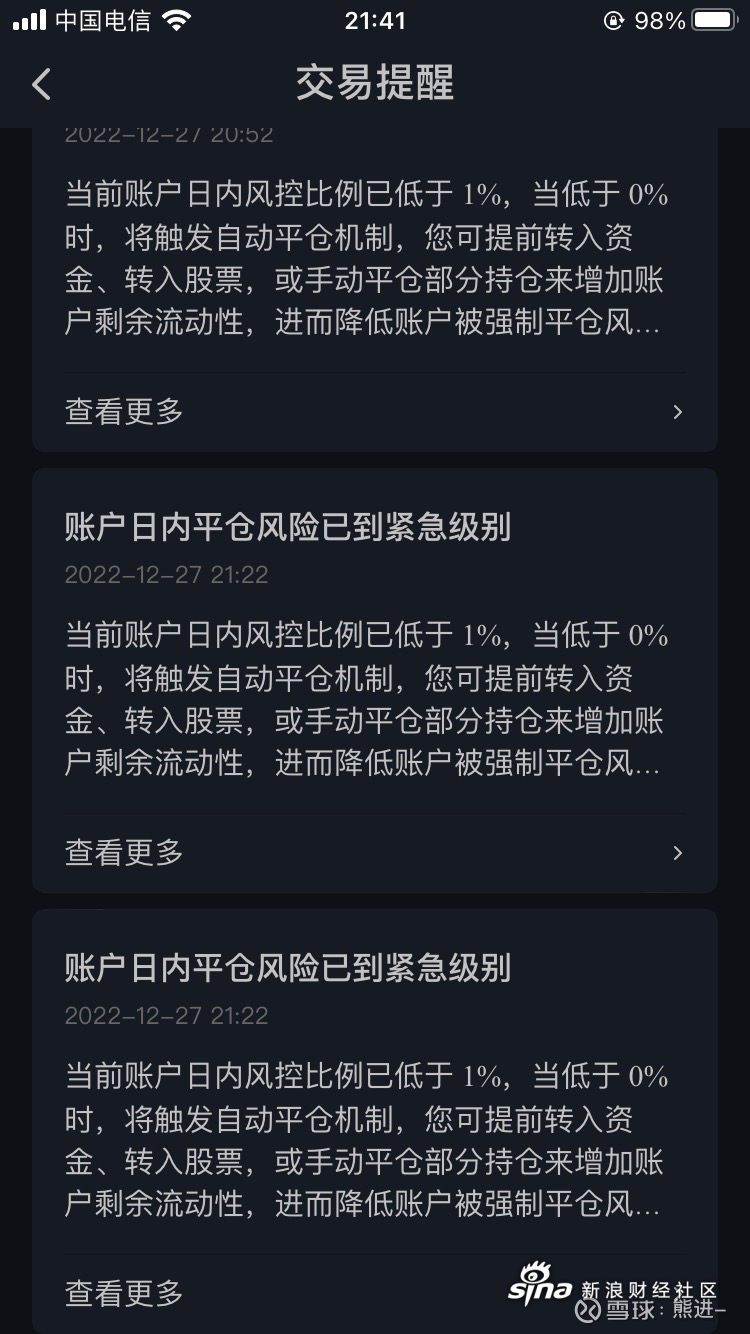The height and width of the screenshot is (1334, 750).
Task: Open 查看更多 on the 20:52 alert
Action: (x=375, y=411)
